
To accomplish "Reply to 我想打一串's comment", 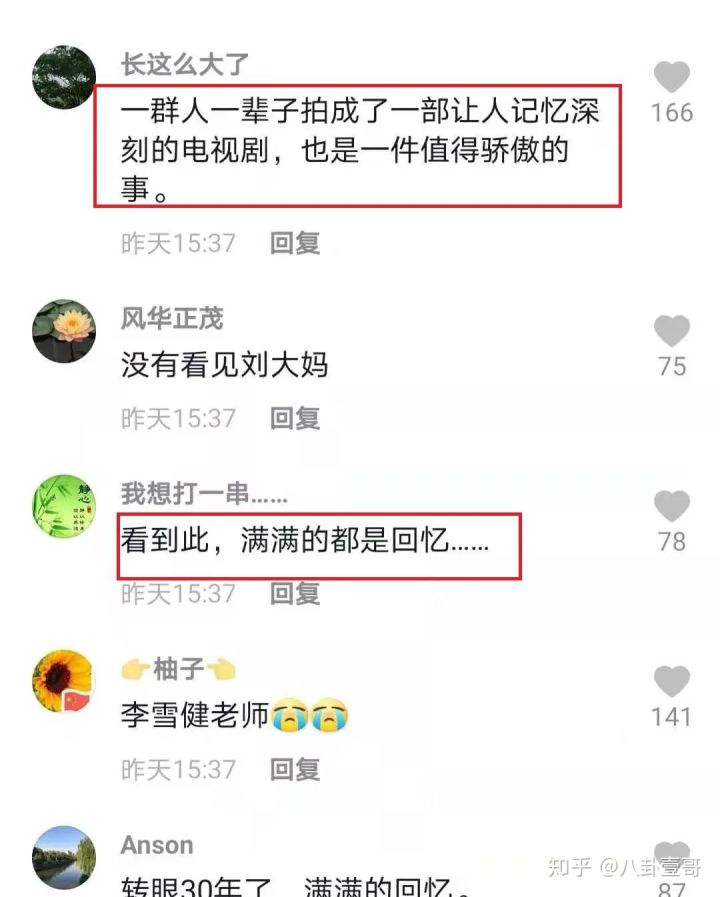I will pyautogui.click(x=295, y=594).
